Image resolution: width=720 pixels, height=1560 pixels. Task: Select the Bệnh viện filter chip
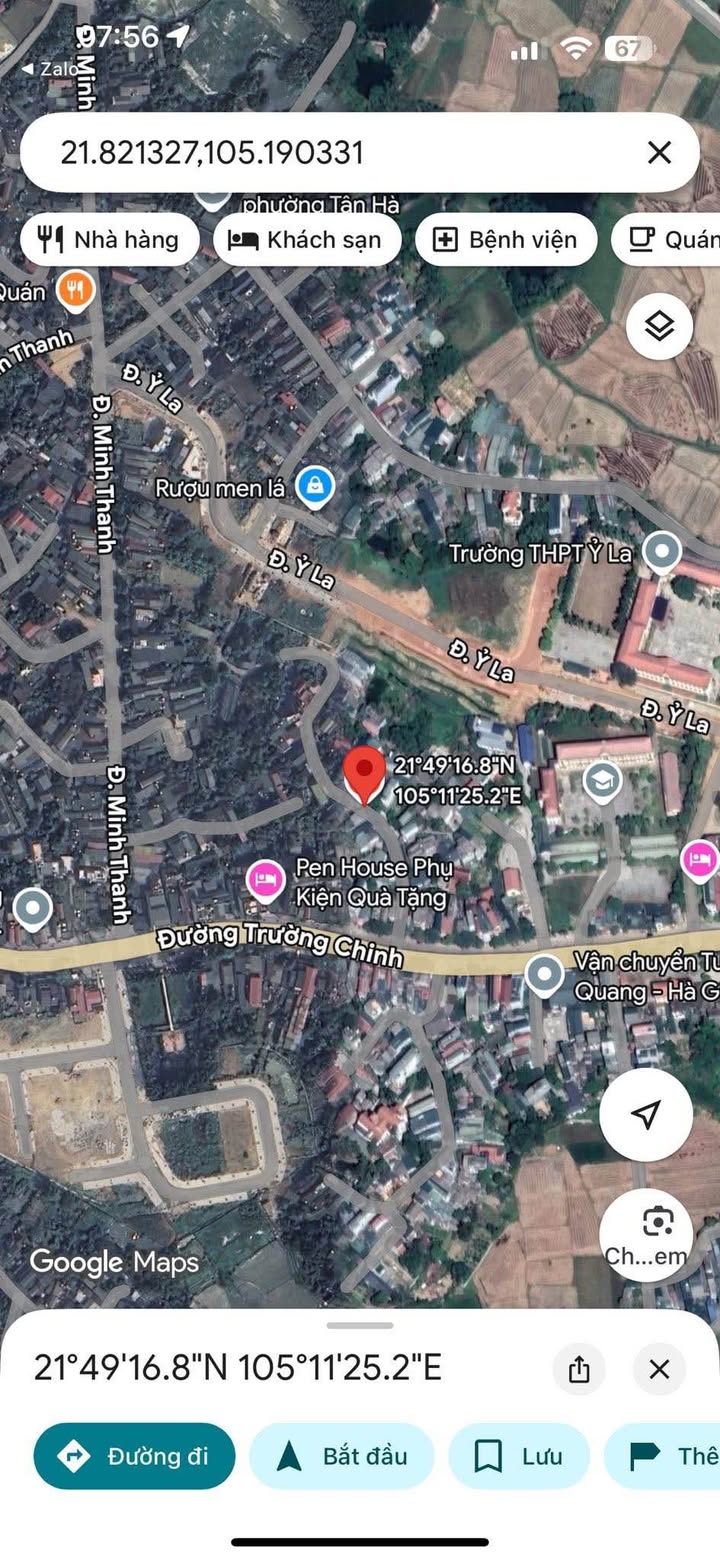(x=505, y=239)
